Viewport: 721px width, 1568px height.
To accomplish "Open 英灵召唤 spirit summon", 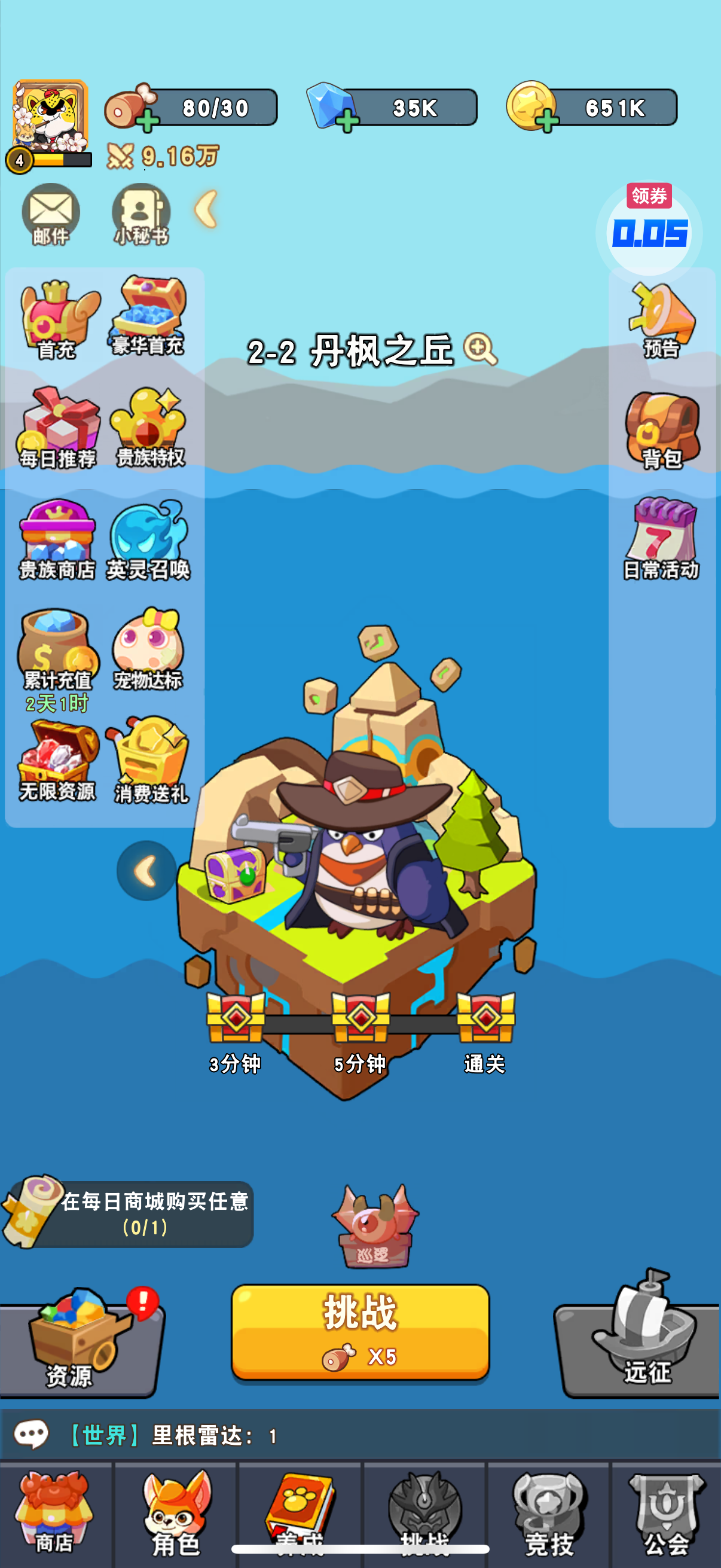I will [148, 539].
